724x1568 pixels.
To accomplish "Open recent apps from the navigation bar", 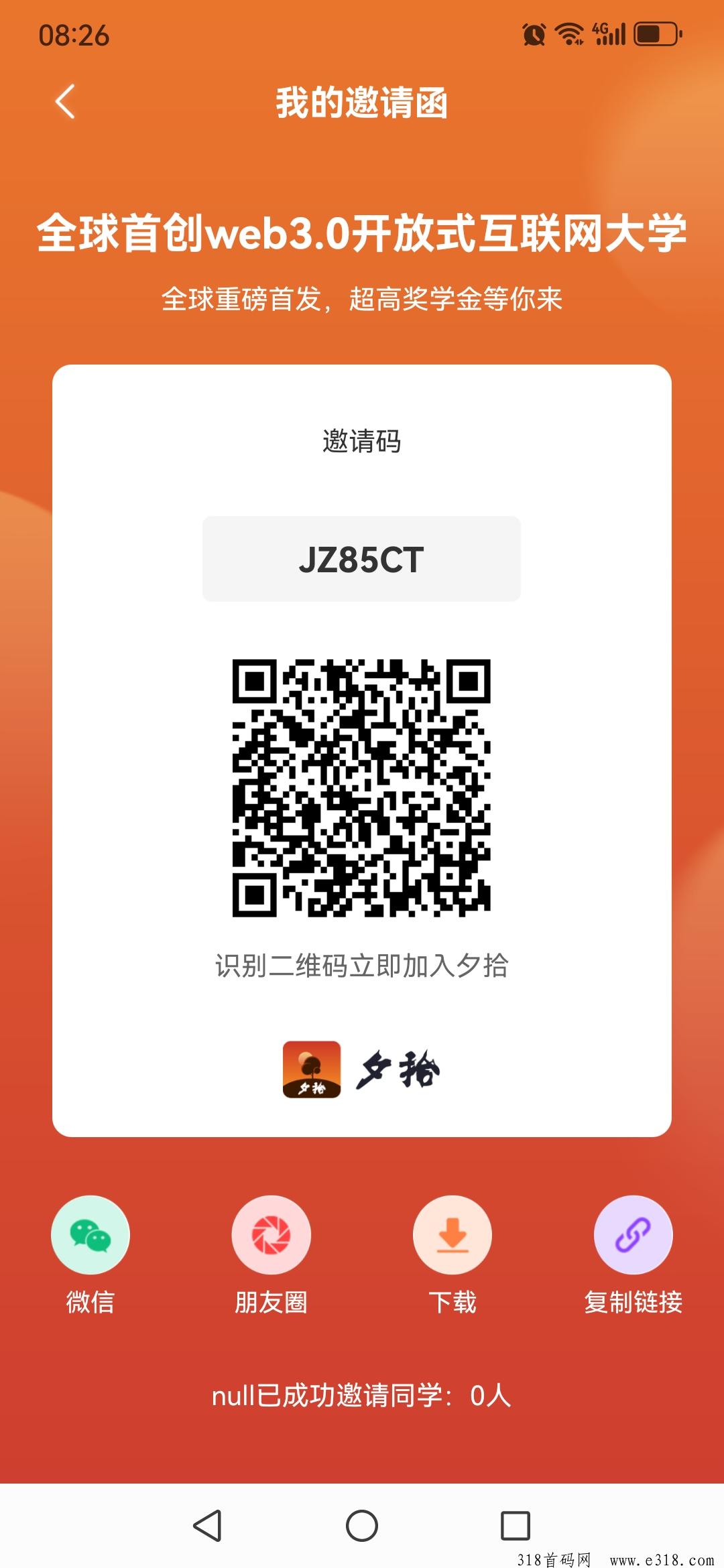I will tap(516, 1526).
